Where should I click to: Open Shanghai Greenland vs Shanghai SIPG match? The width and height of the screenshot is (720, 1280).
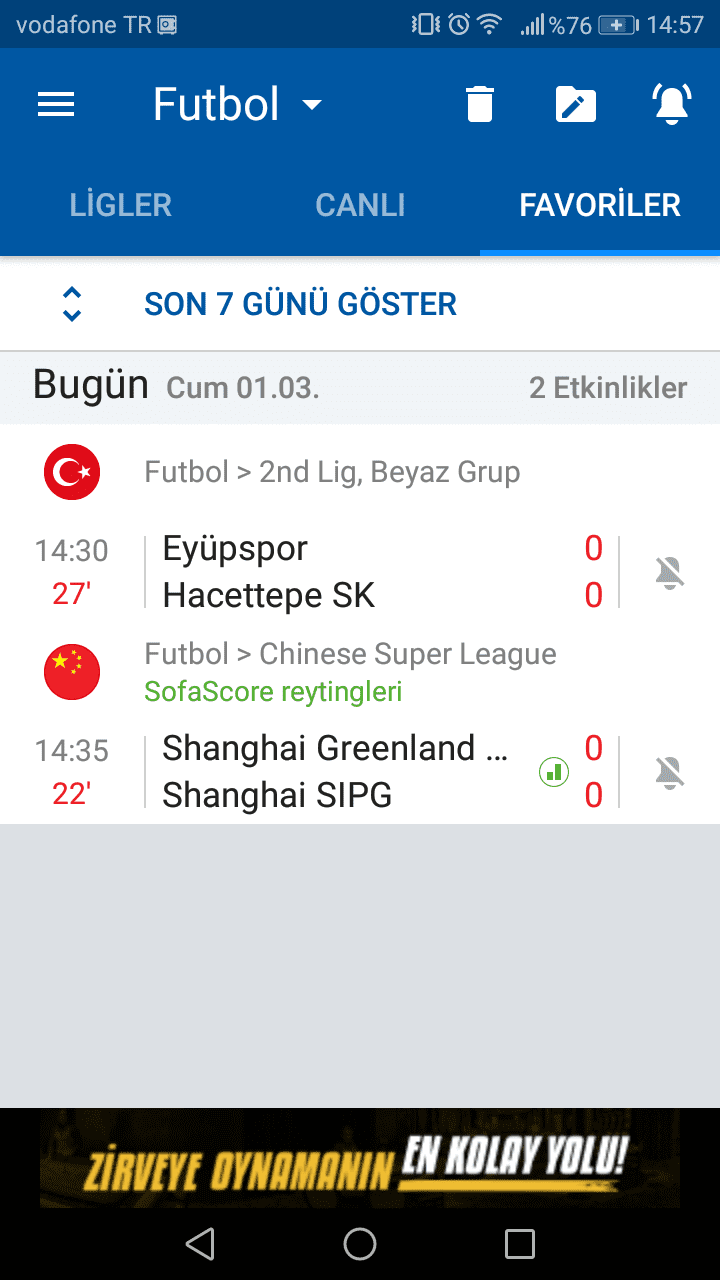[x=310, y=772]
